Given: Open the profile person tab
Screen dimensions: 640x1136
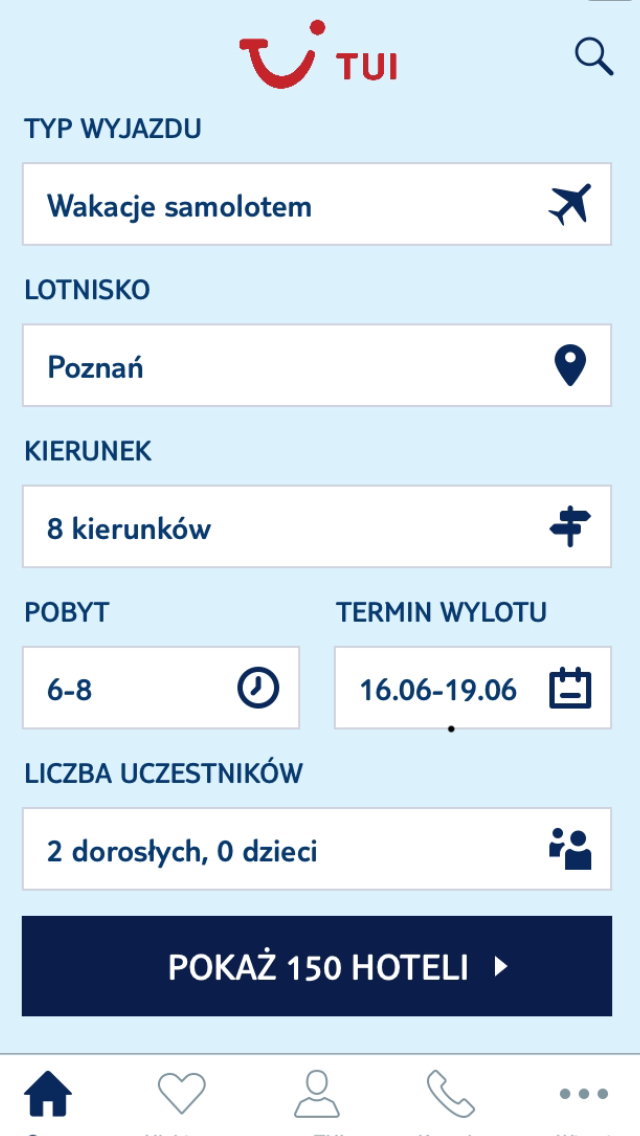Looking at the screenshot, I should [317, 1095].
